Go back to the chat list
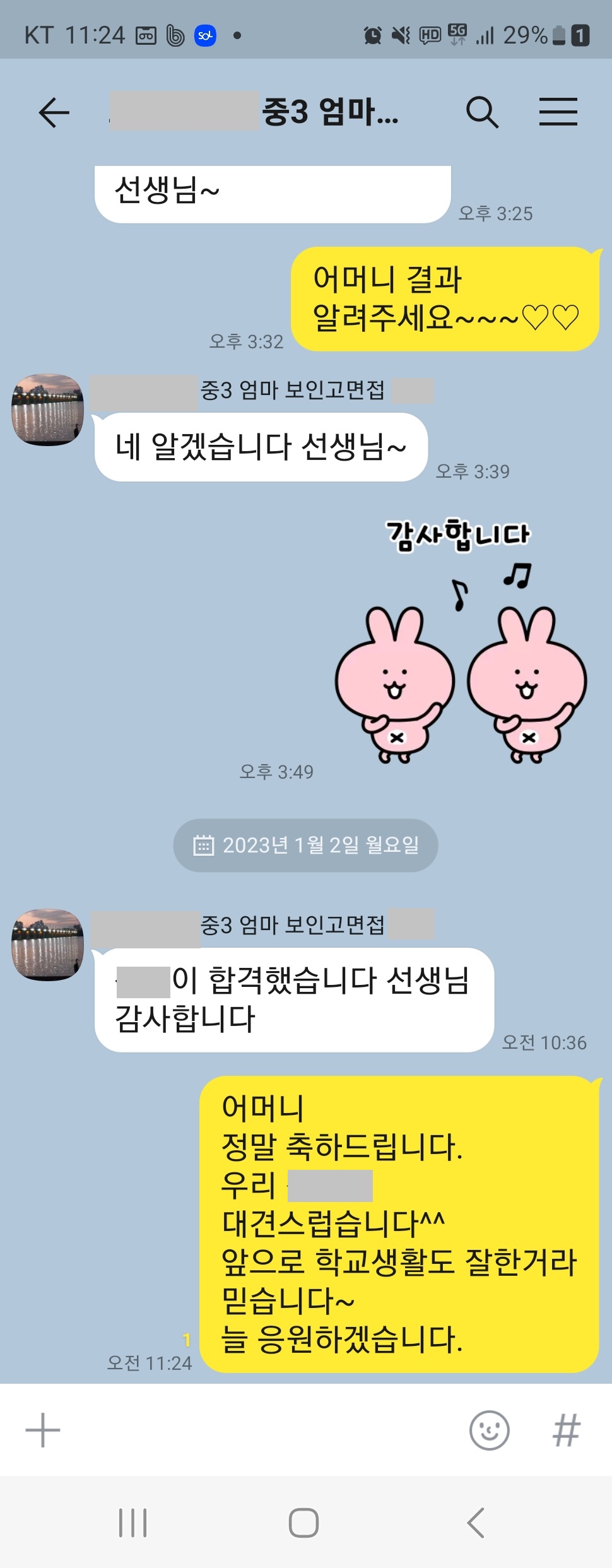This screenshot has width=612, height=1568. click(54, 113)
